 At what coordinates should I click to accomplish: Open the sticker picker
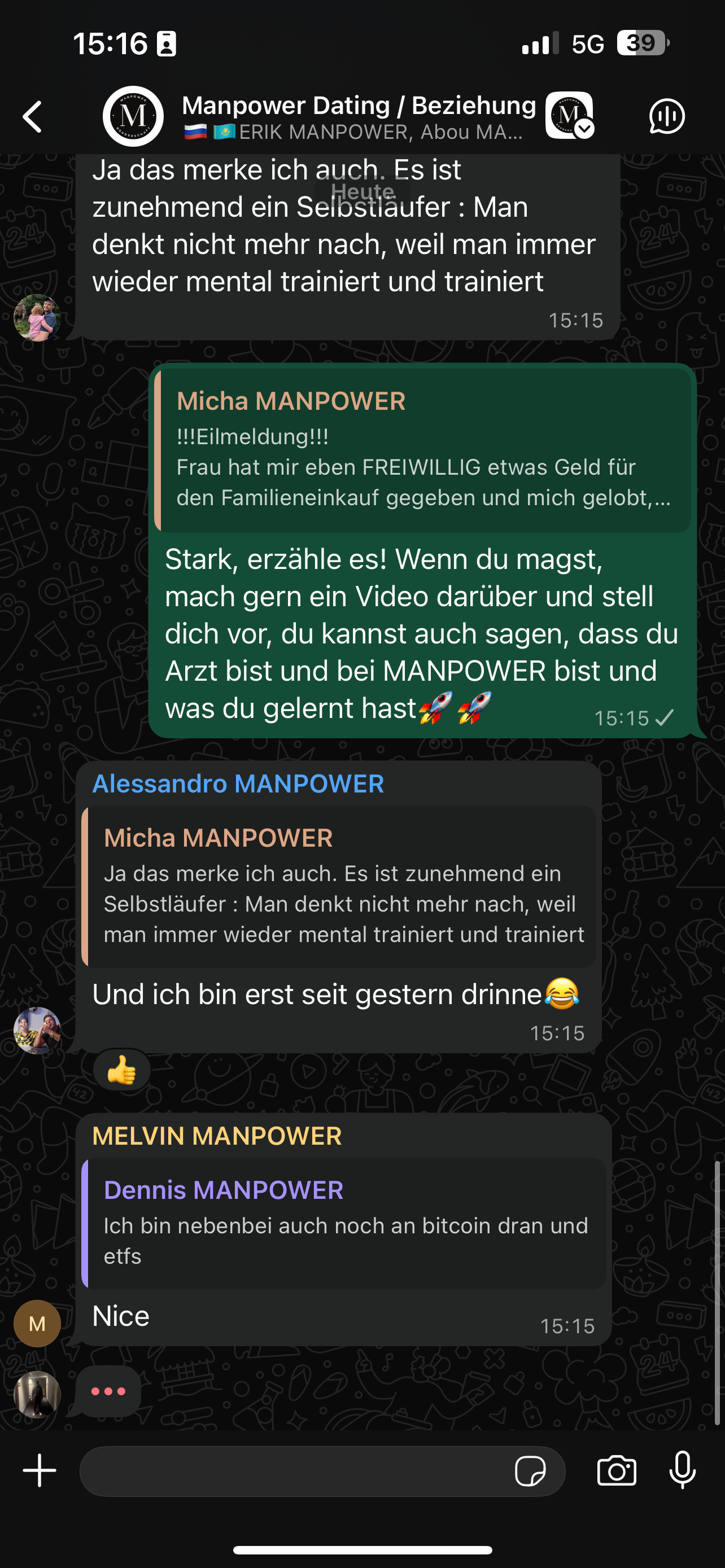pos(530,1471)
